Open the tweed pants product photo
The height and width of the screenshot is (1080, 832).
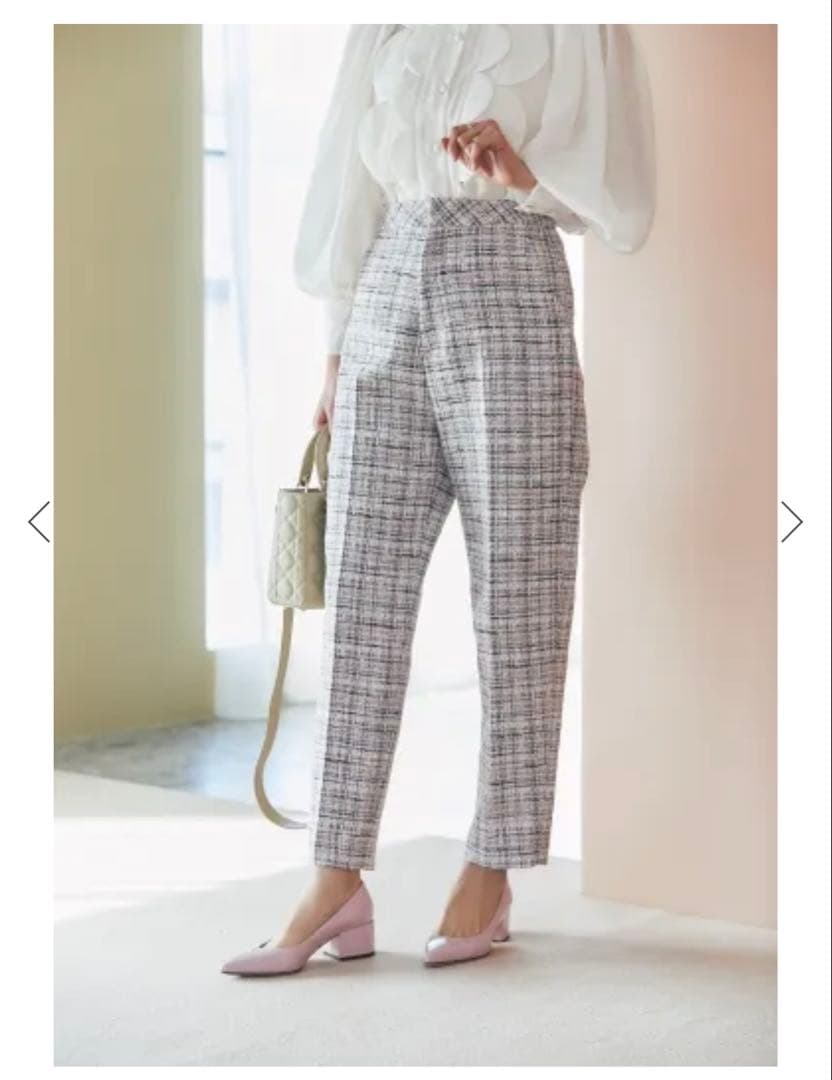click(415, 545)
